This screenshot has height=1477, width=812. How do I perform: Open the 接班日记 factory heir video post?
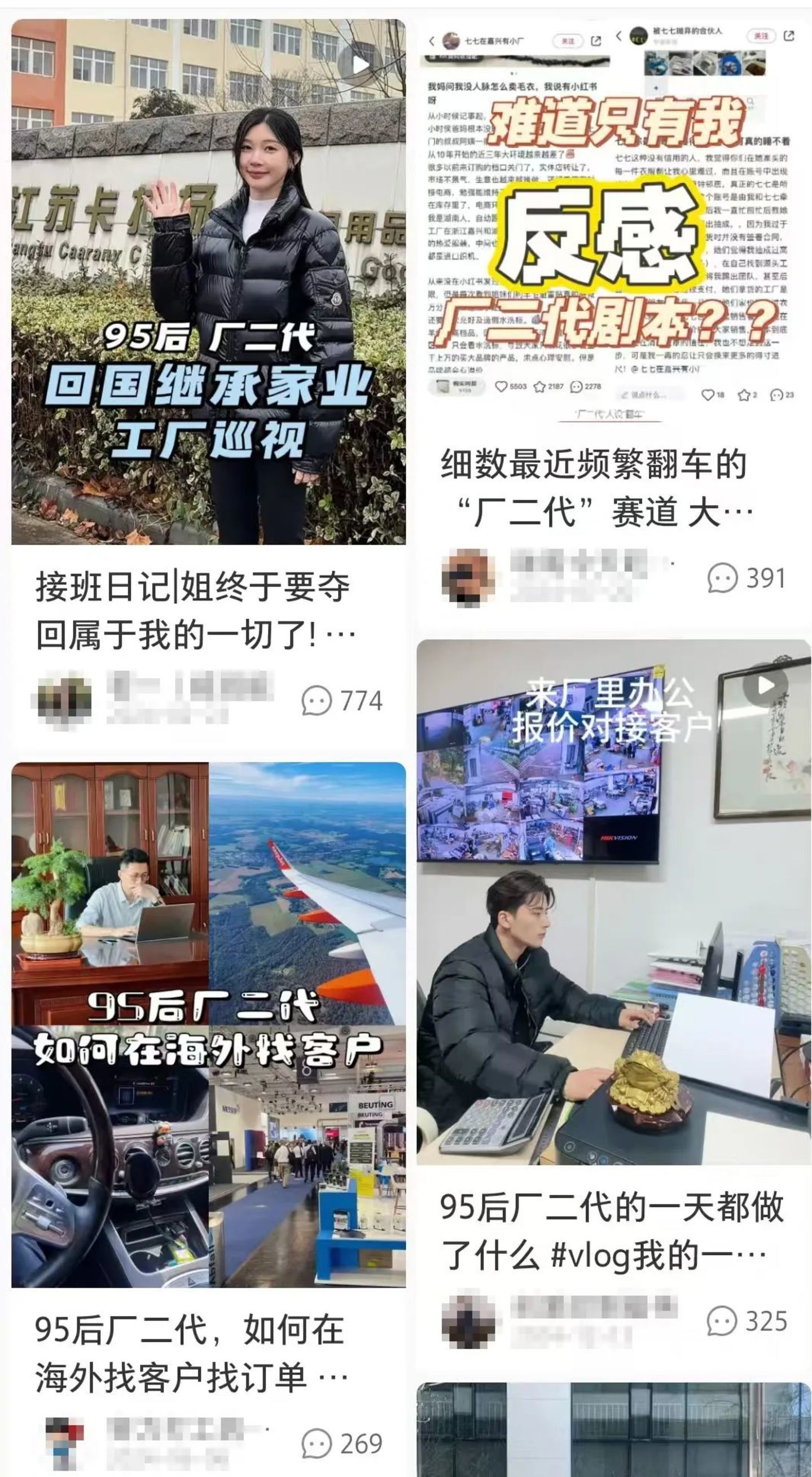click(x=208, y=281)
